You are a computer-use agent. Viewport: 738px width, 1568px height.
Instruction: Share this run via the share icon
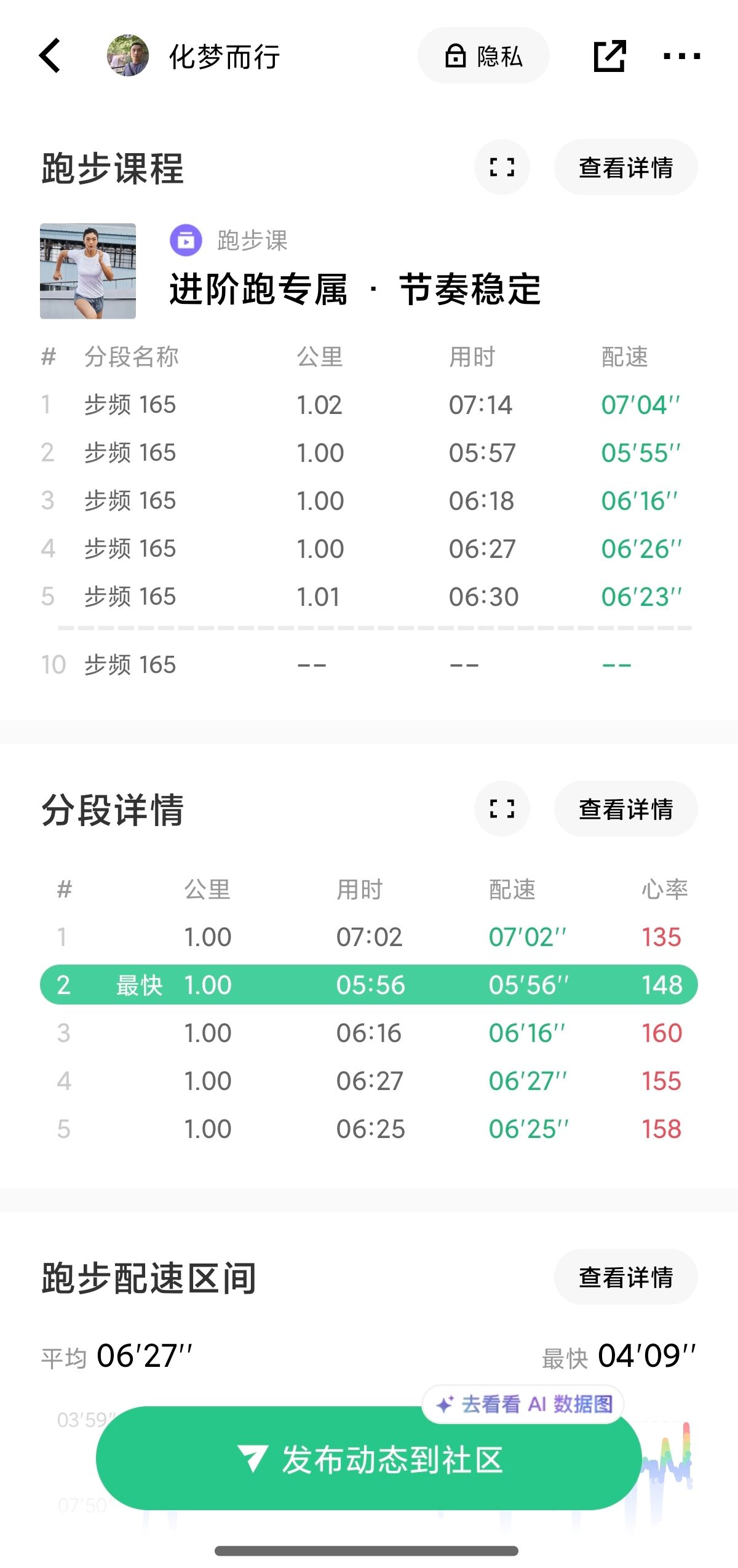[609, 56]
